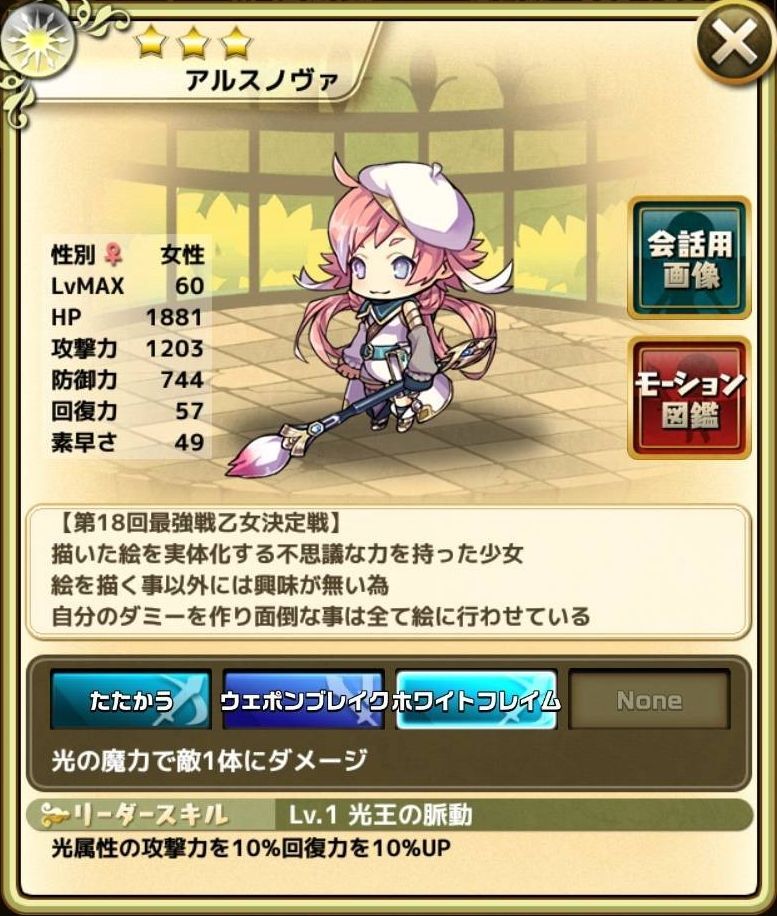Select the たたかう skill

(130, 700)
